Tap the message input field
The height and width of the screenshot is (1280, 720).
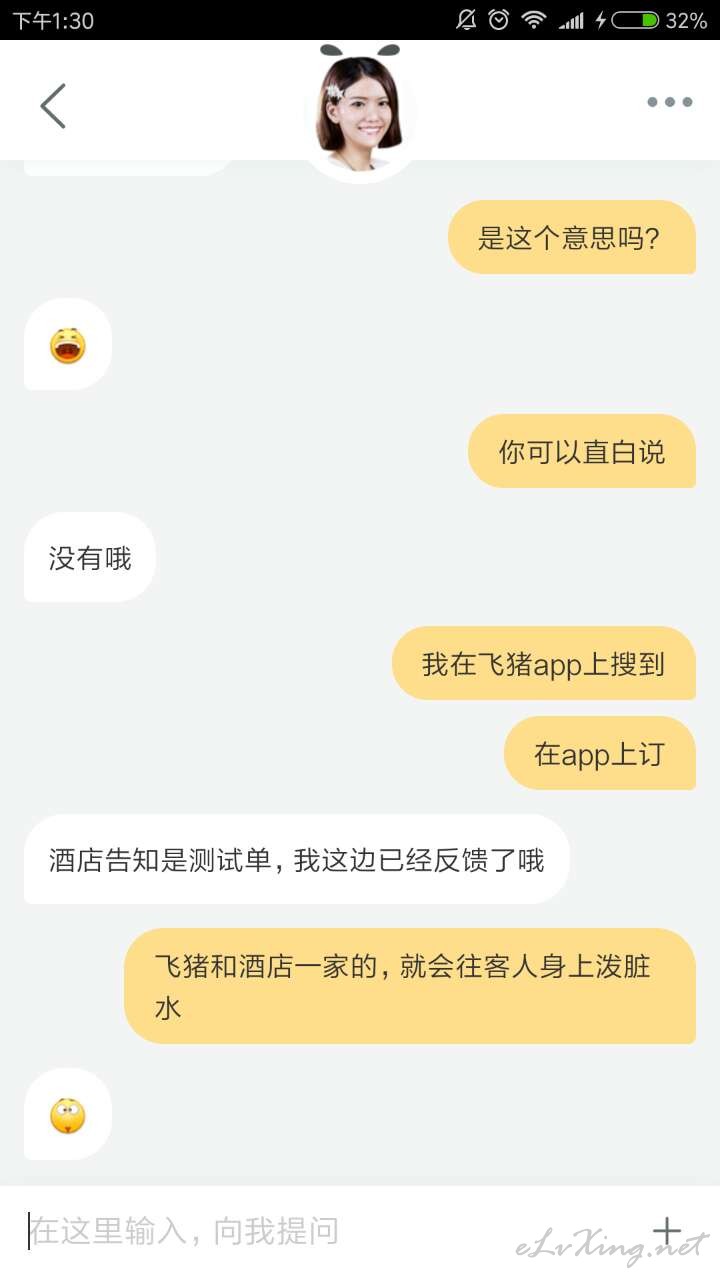click(300, 1231)
